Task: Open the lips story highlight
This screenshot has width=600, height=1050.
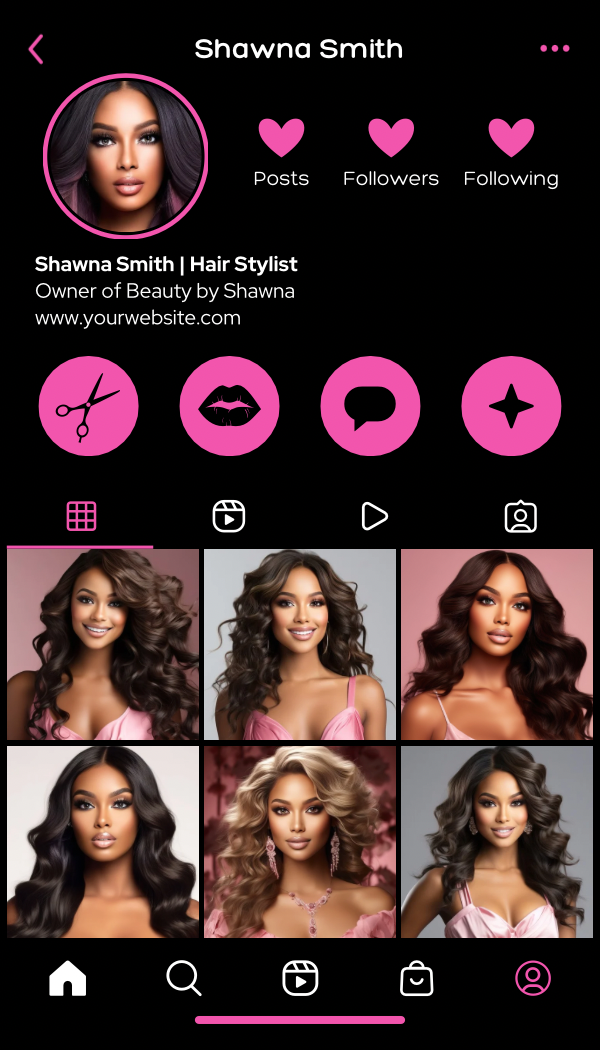Action: point(229,407)
